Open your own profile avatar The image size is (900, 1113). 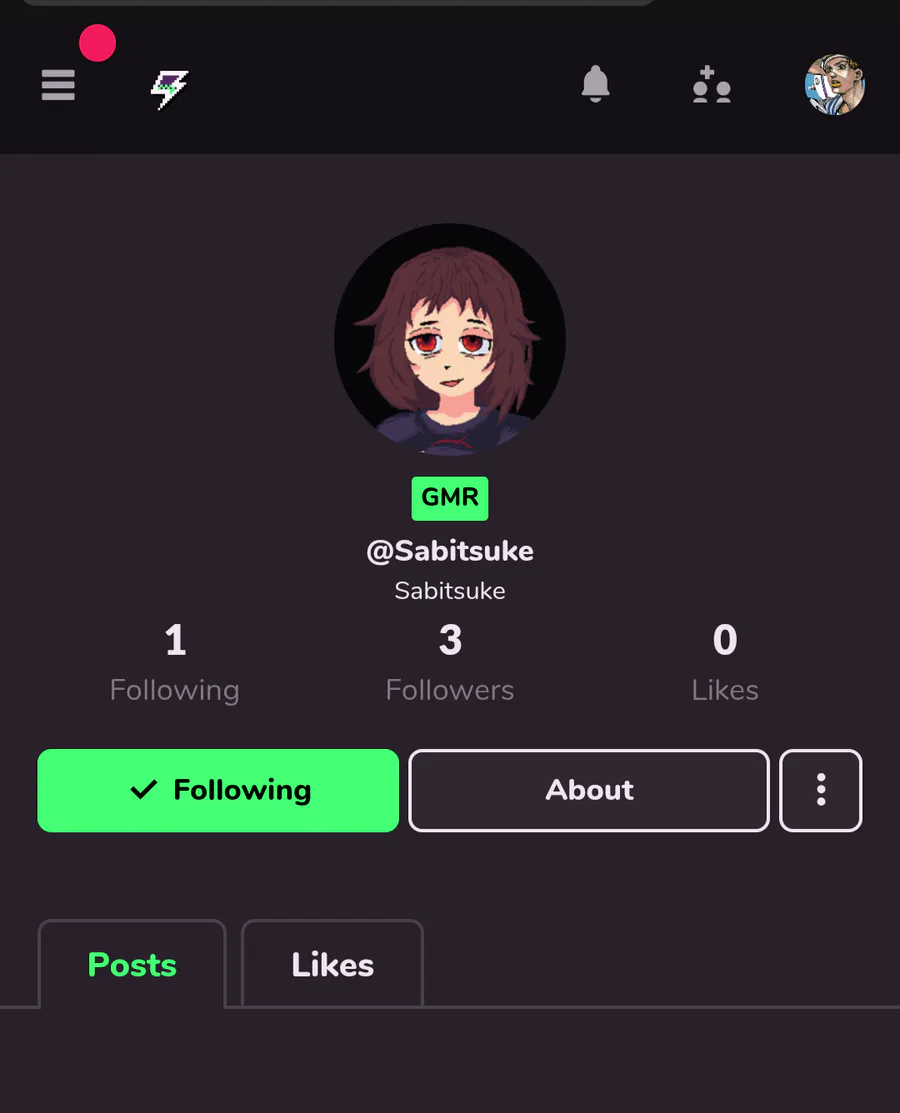tap(835, 84)
